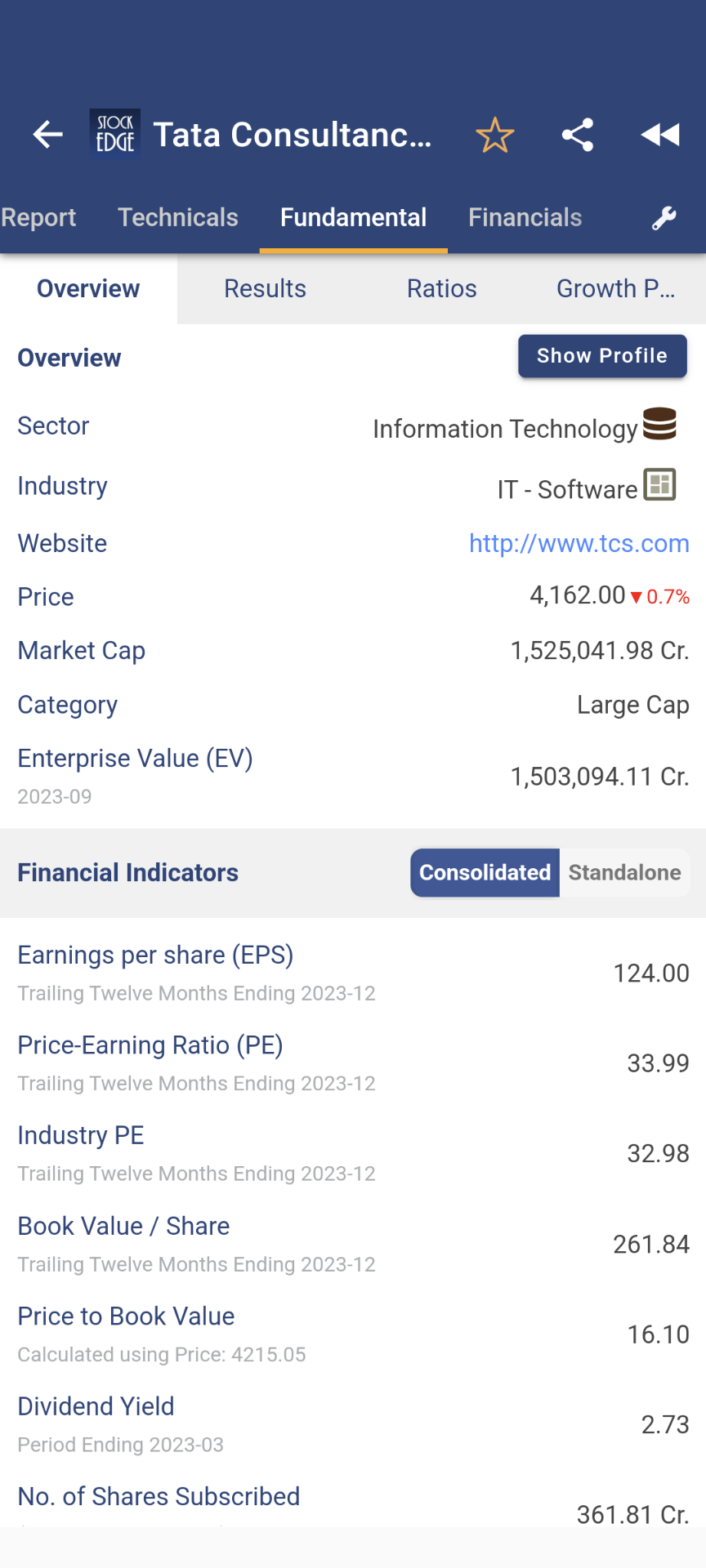Click the fast-rewind icon in header
This screenshot has height=1568, width=706.
pos(660,135)
